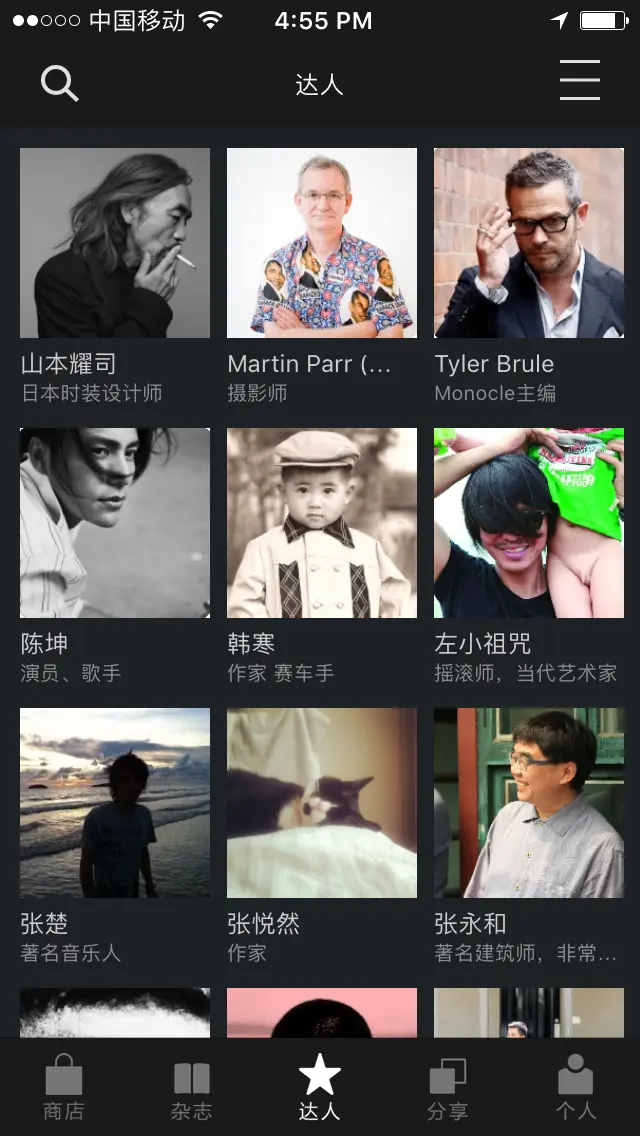Switch to the 分享 tab
Screen dimensions: 640x1136
tap(448, 1087)
